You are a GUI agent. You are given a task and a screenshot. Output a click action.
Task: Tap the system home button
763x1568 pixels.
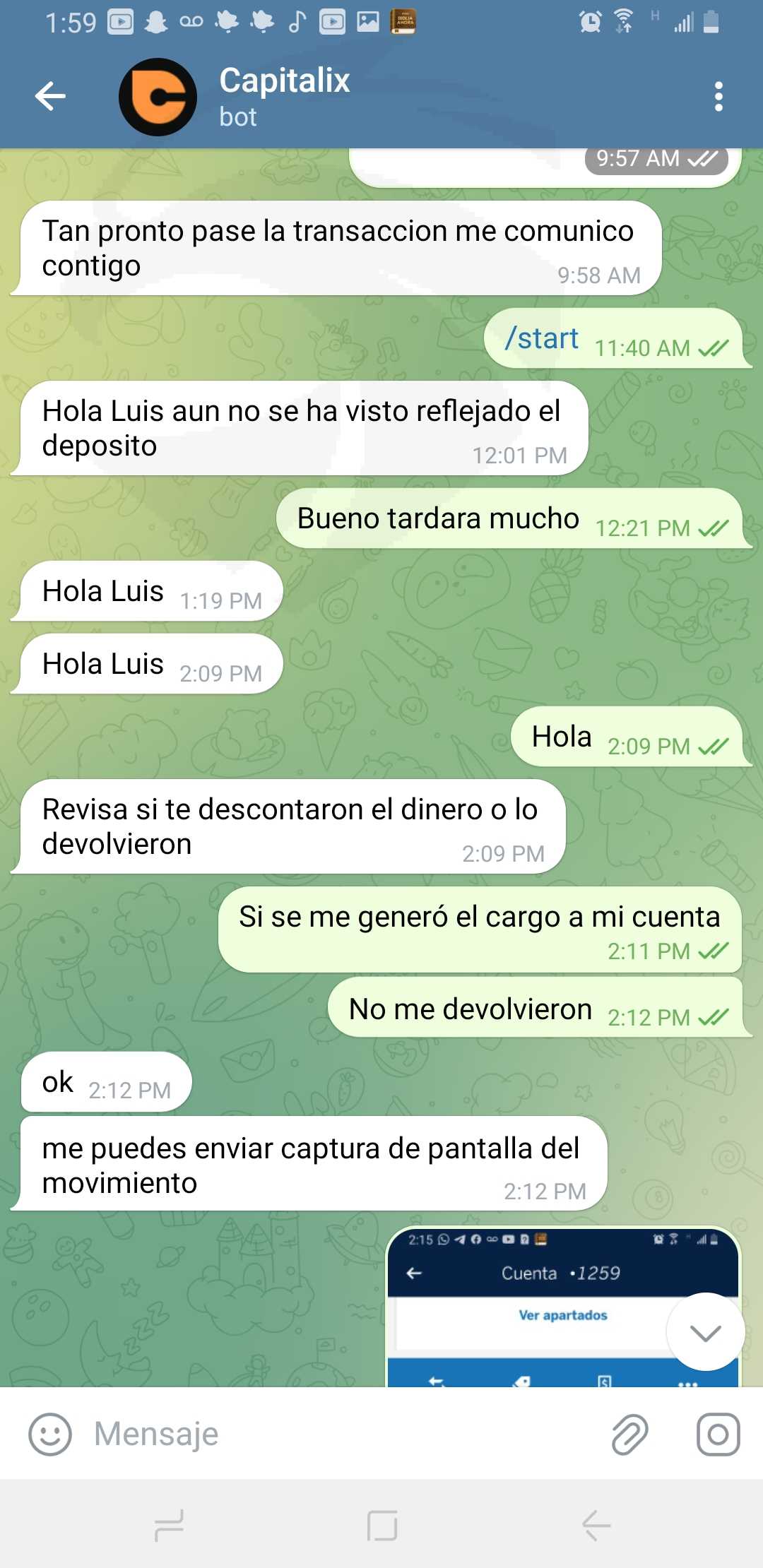382,1526
